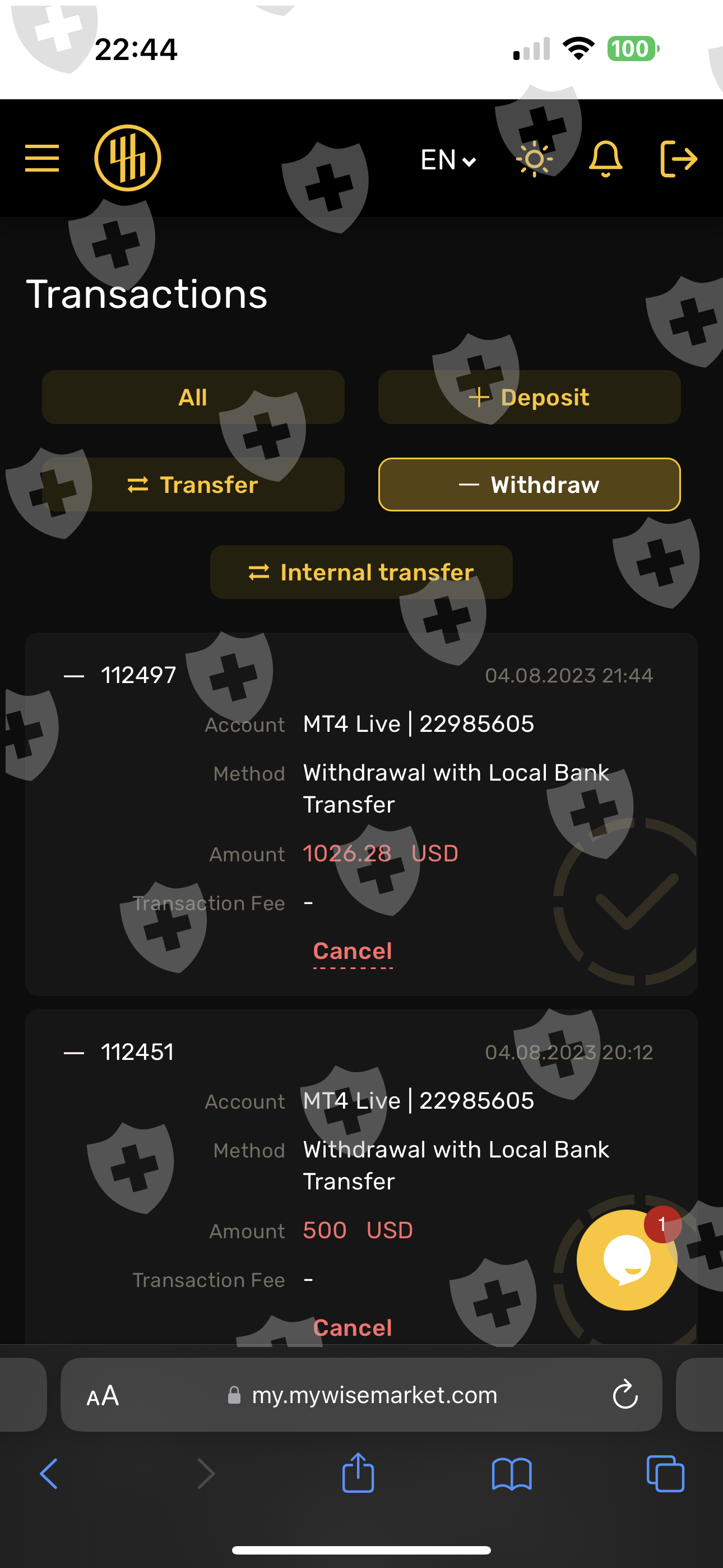Open the EN language dropdown

pos(448,160)
